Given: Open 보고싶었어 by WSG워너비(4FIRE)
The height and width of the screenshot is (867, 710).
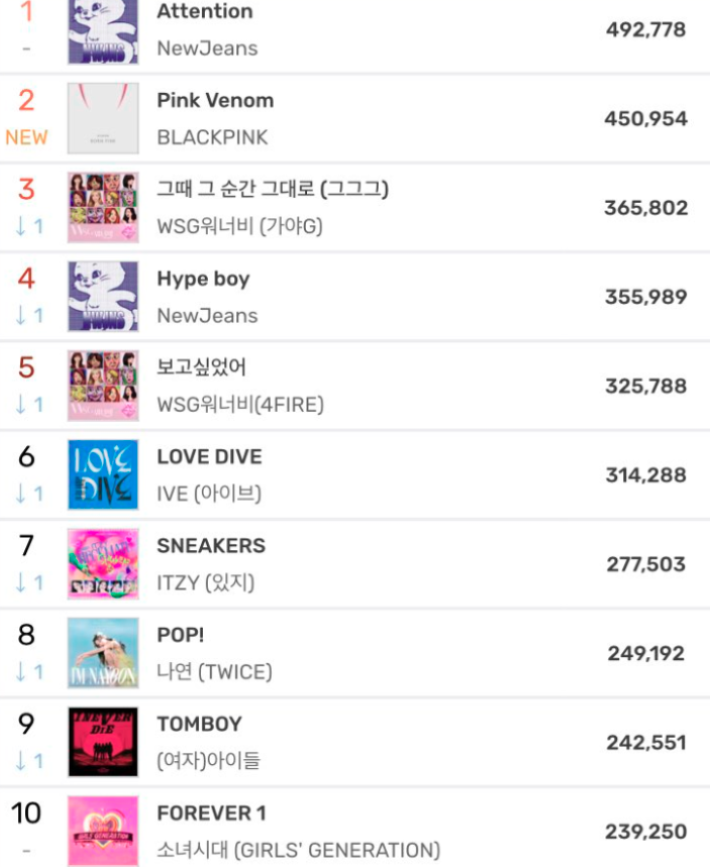Looking at the screenshot, I should click(355, 385).
